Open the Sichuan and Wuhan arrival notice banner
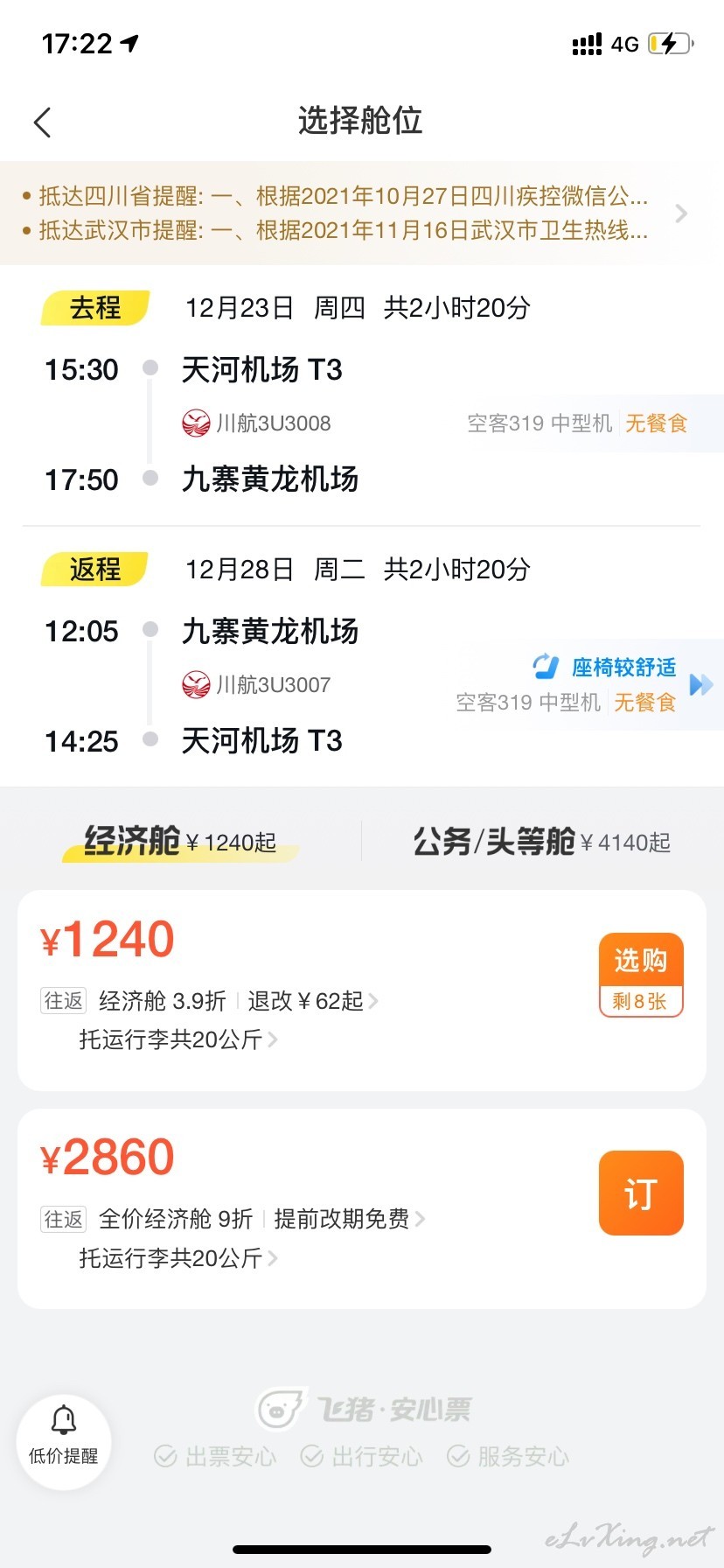 pos(362,213)
